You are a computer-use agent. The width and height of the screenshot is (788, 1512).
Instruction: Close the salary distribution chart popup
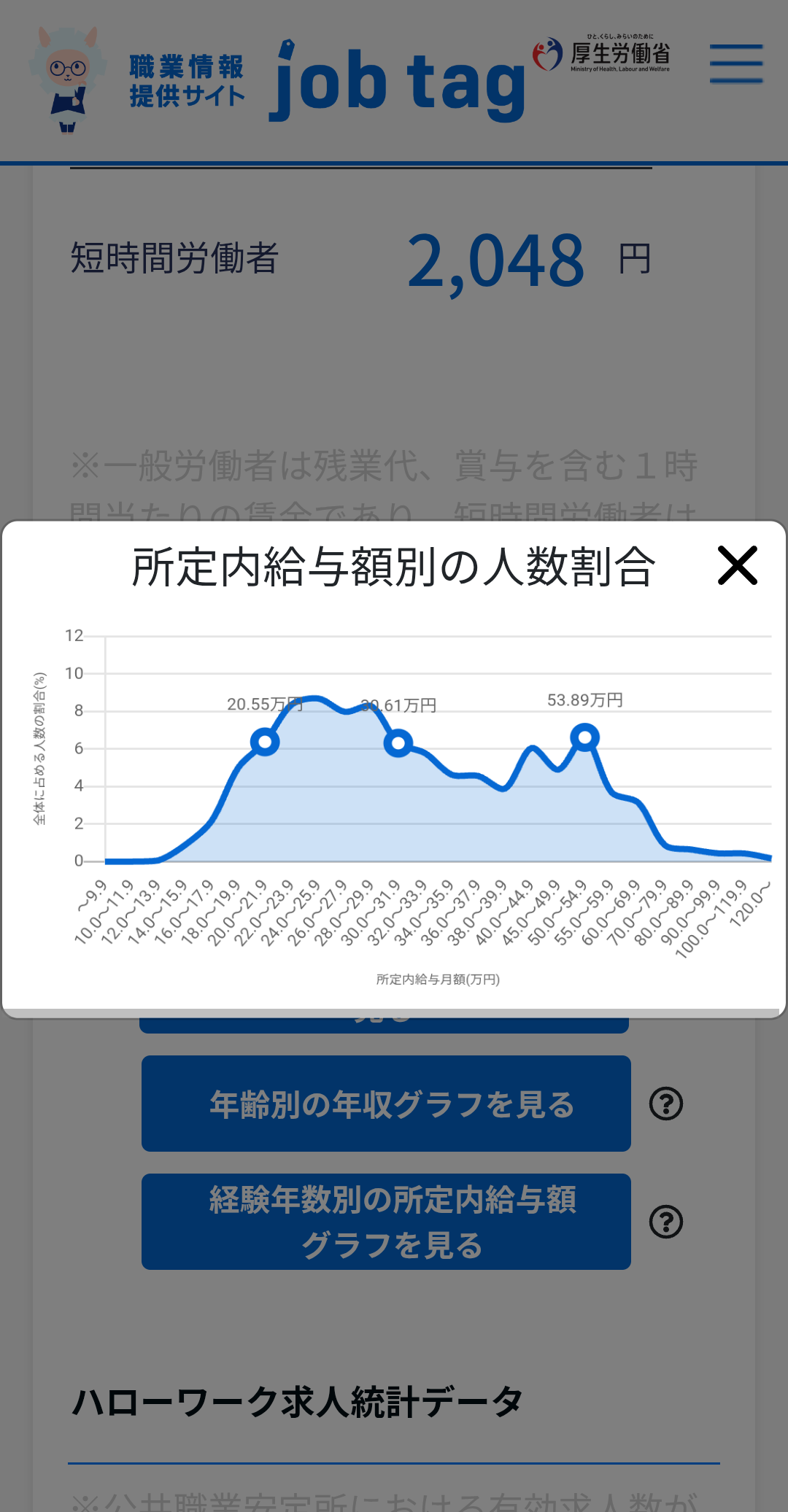click(737, 565)
